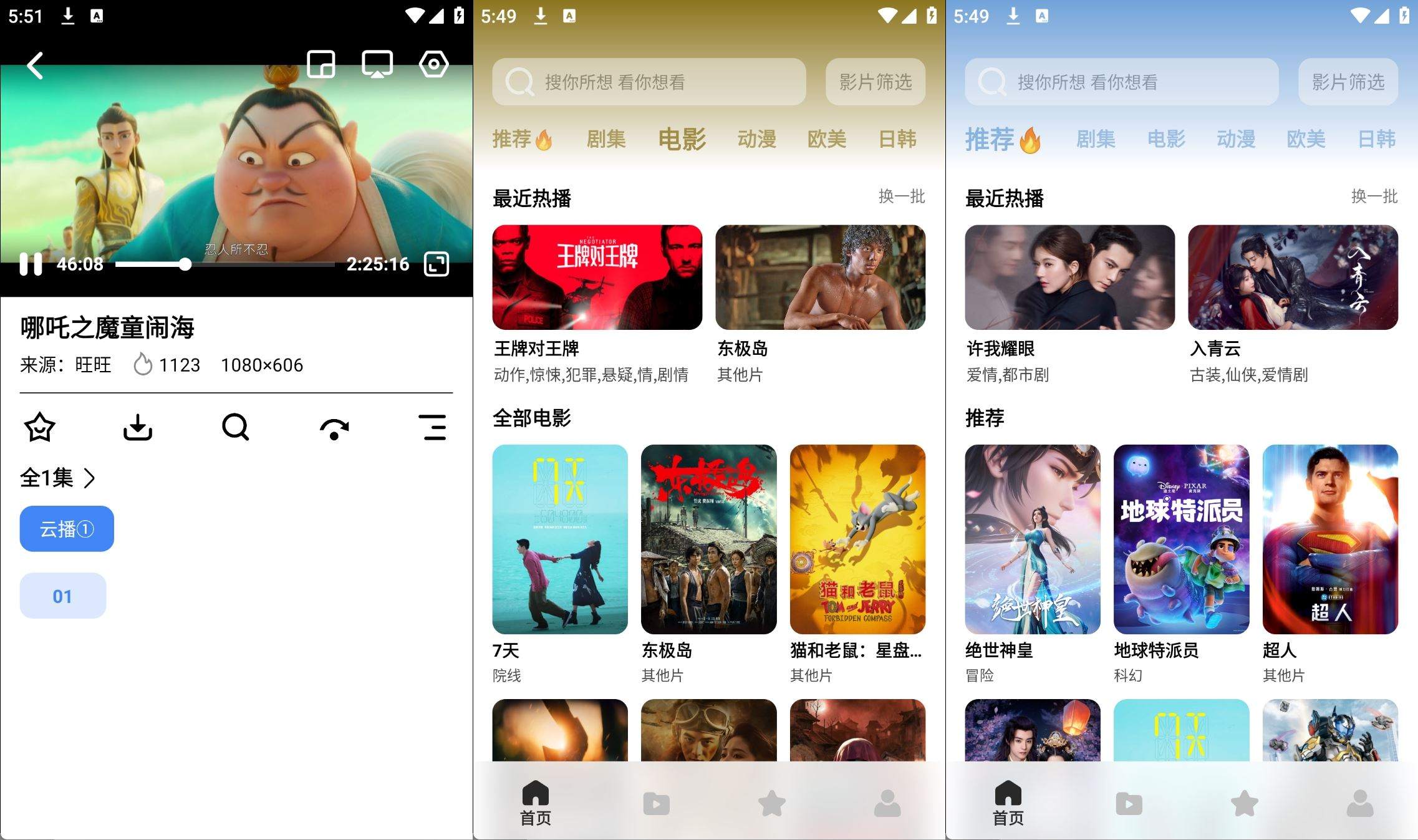This screenshot has height=840, width=1418.
Task: Pause the playing video
Action: [31, 264]
